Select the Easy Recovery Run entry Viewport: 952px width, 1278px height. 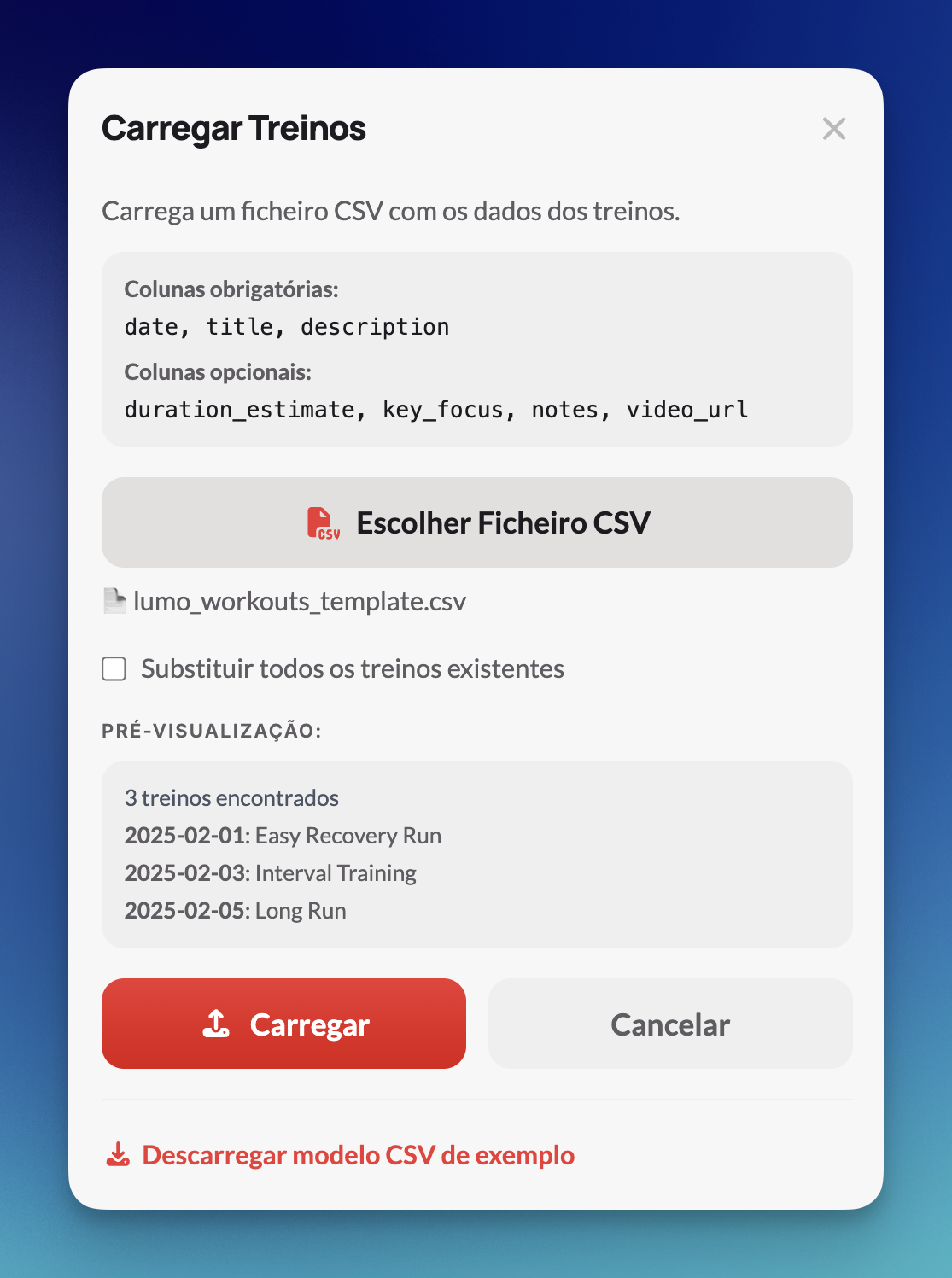pos(283,835)
